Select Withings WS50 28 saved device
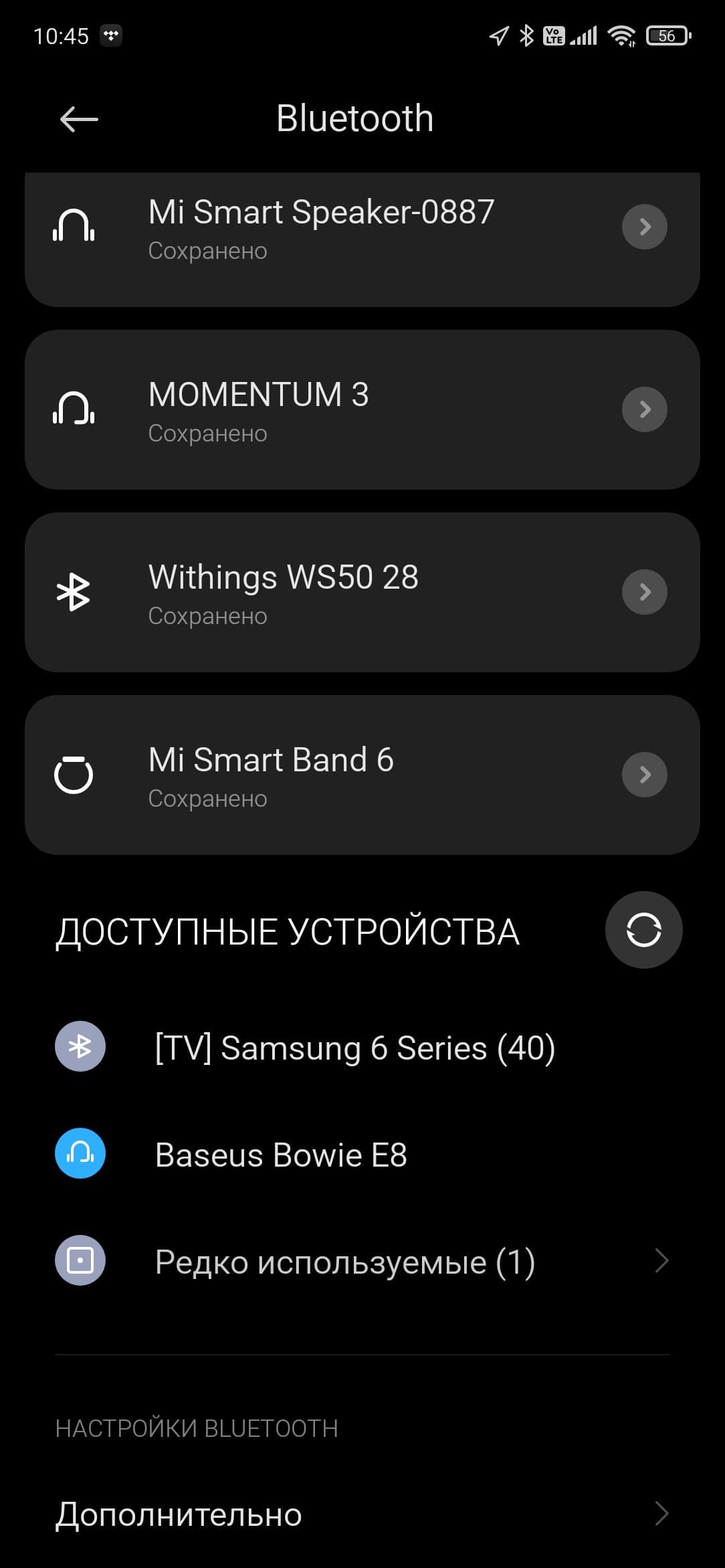This screenshot has width=725, height=1568. pos(321,593)
